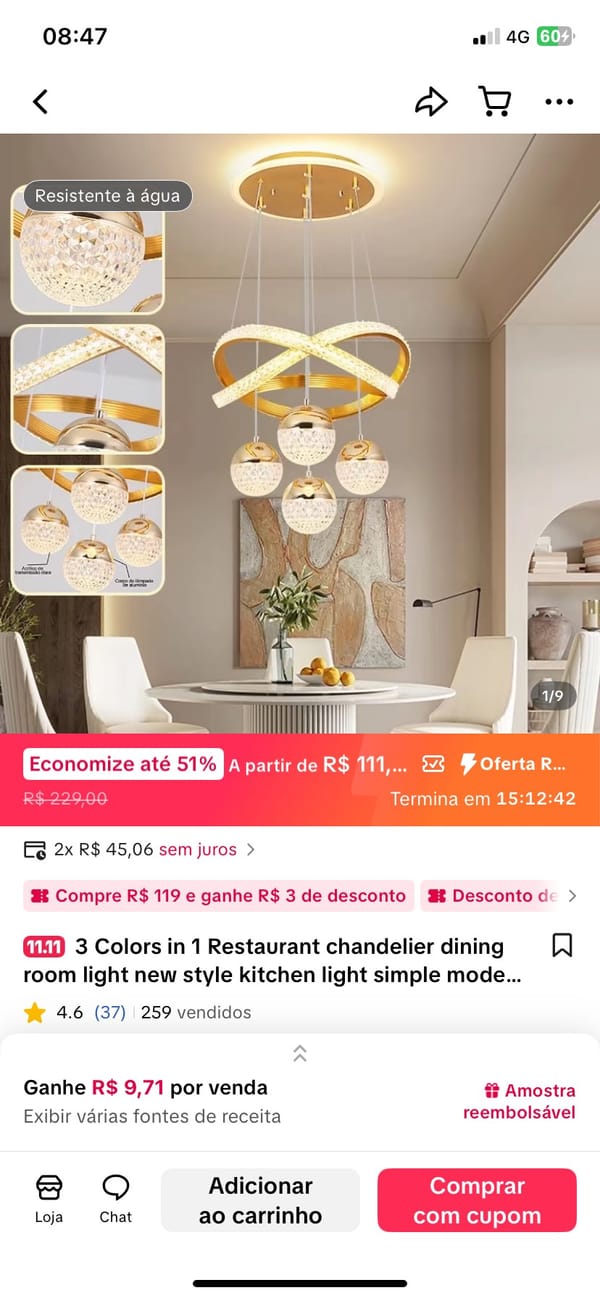Image resolution: width=600 pixels, height=1299 pixels.
Task: Open the Compre R$ 119 discount coupon
Action: (x=218, y=896)
